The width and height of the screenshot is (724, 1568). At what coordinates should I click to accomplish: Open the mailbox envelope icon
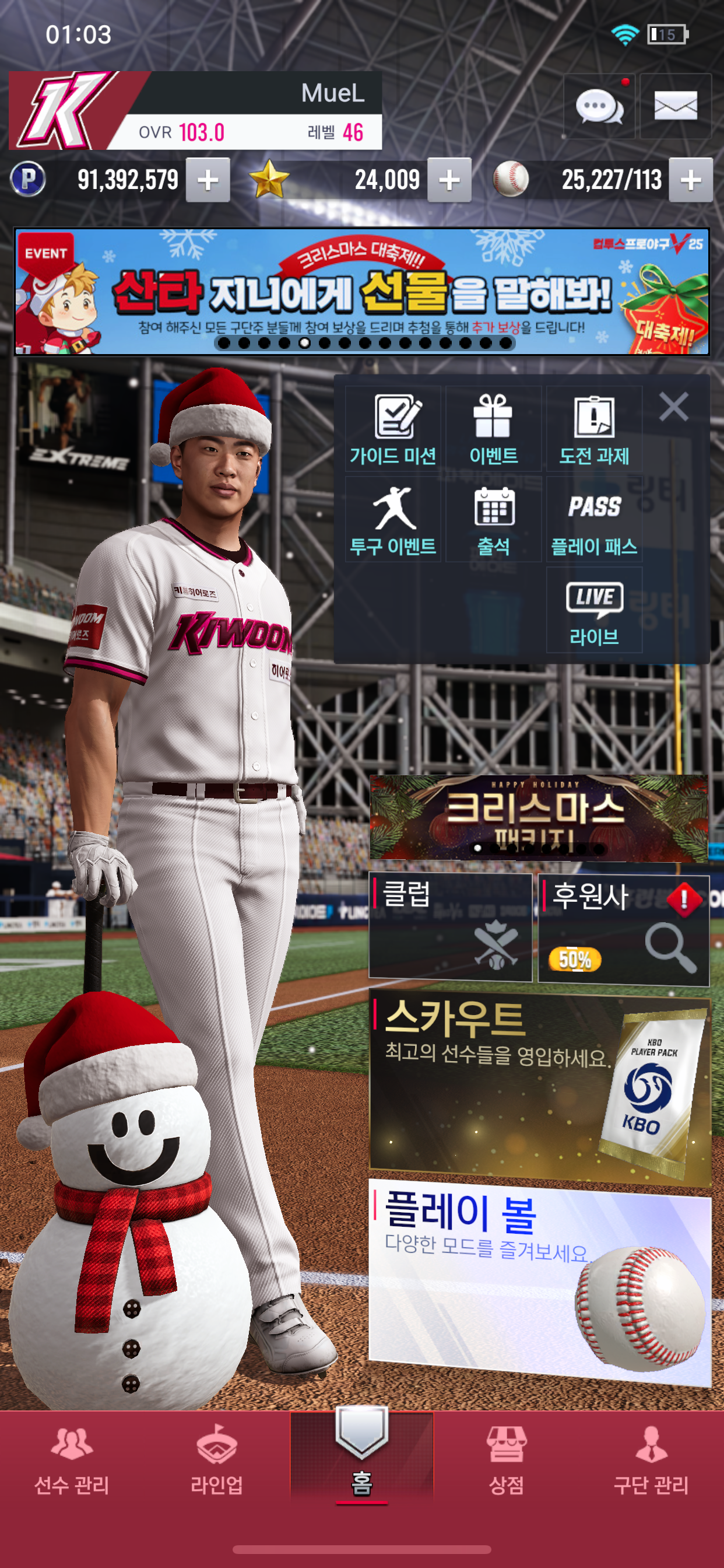pyautogui.click(x=674, y=107)
